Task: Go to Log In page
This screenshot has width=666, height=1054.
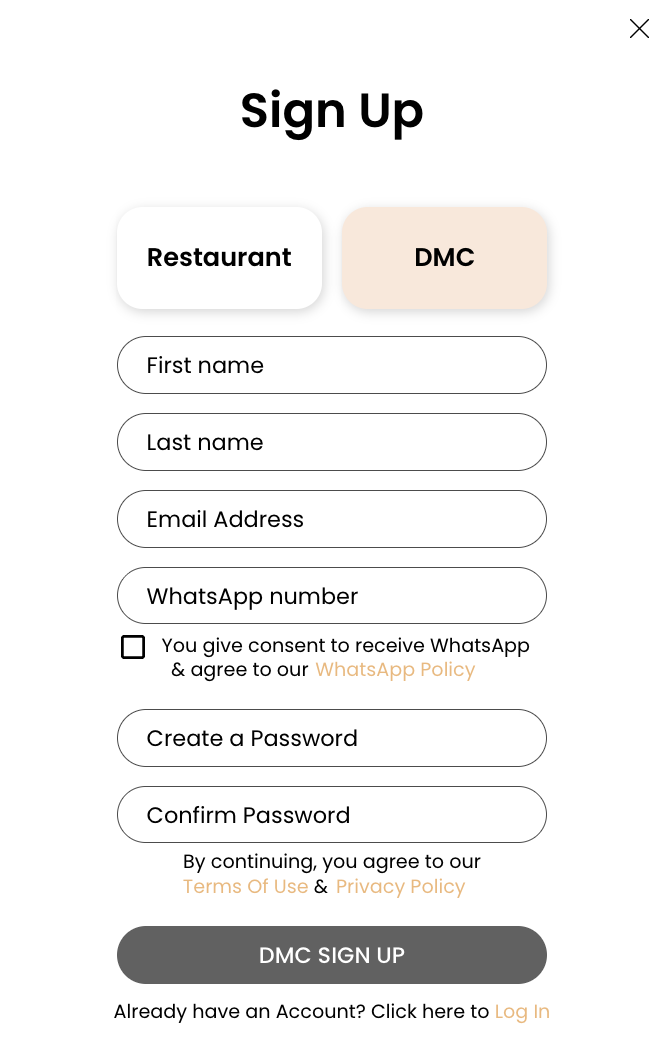Action: (522, 1012)
